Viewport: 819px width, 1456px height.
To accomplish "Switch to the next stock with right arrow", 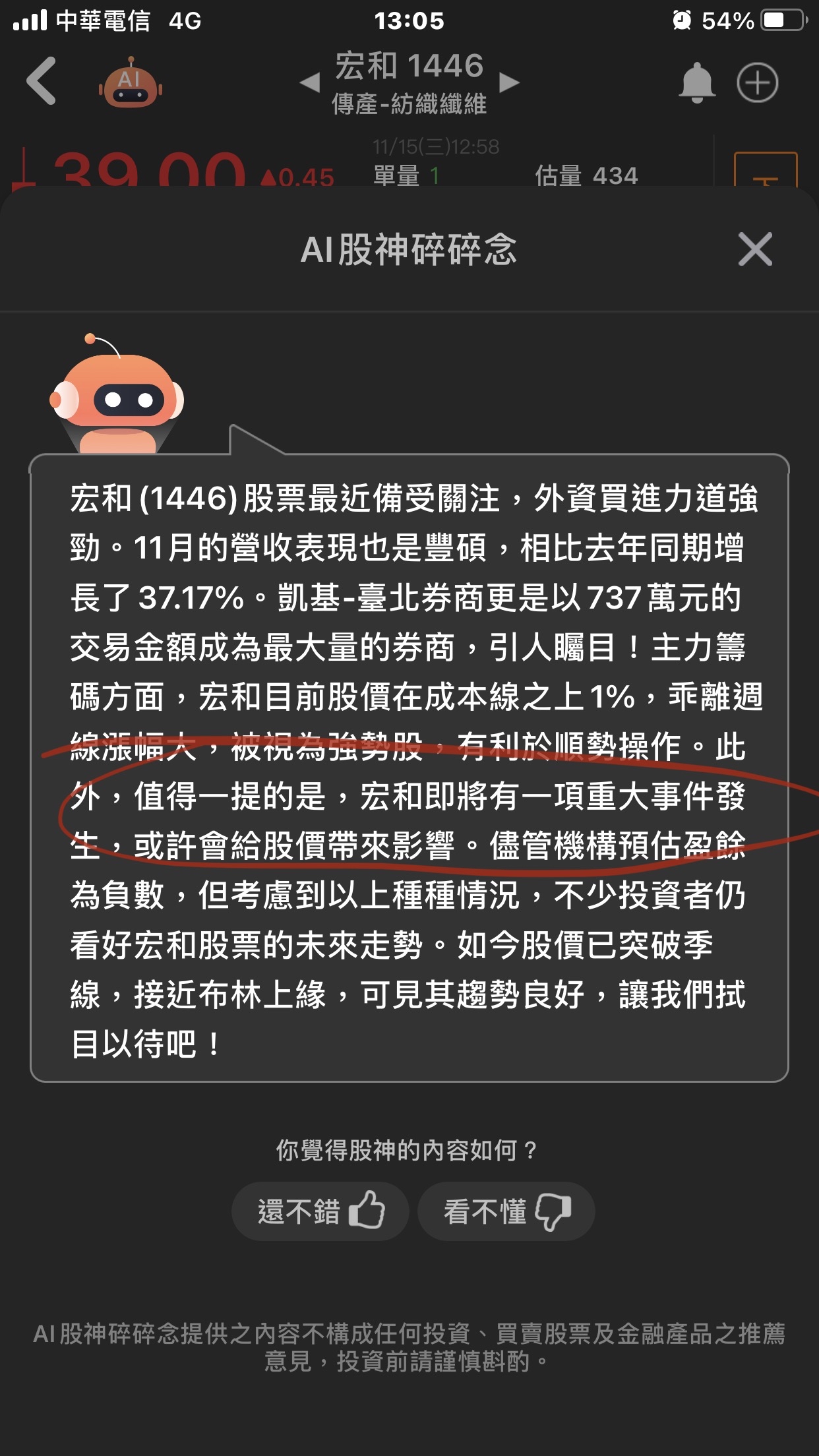I will pos(509,82).
